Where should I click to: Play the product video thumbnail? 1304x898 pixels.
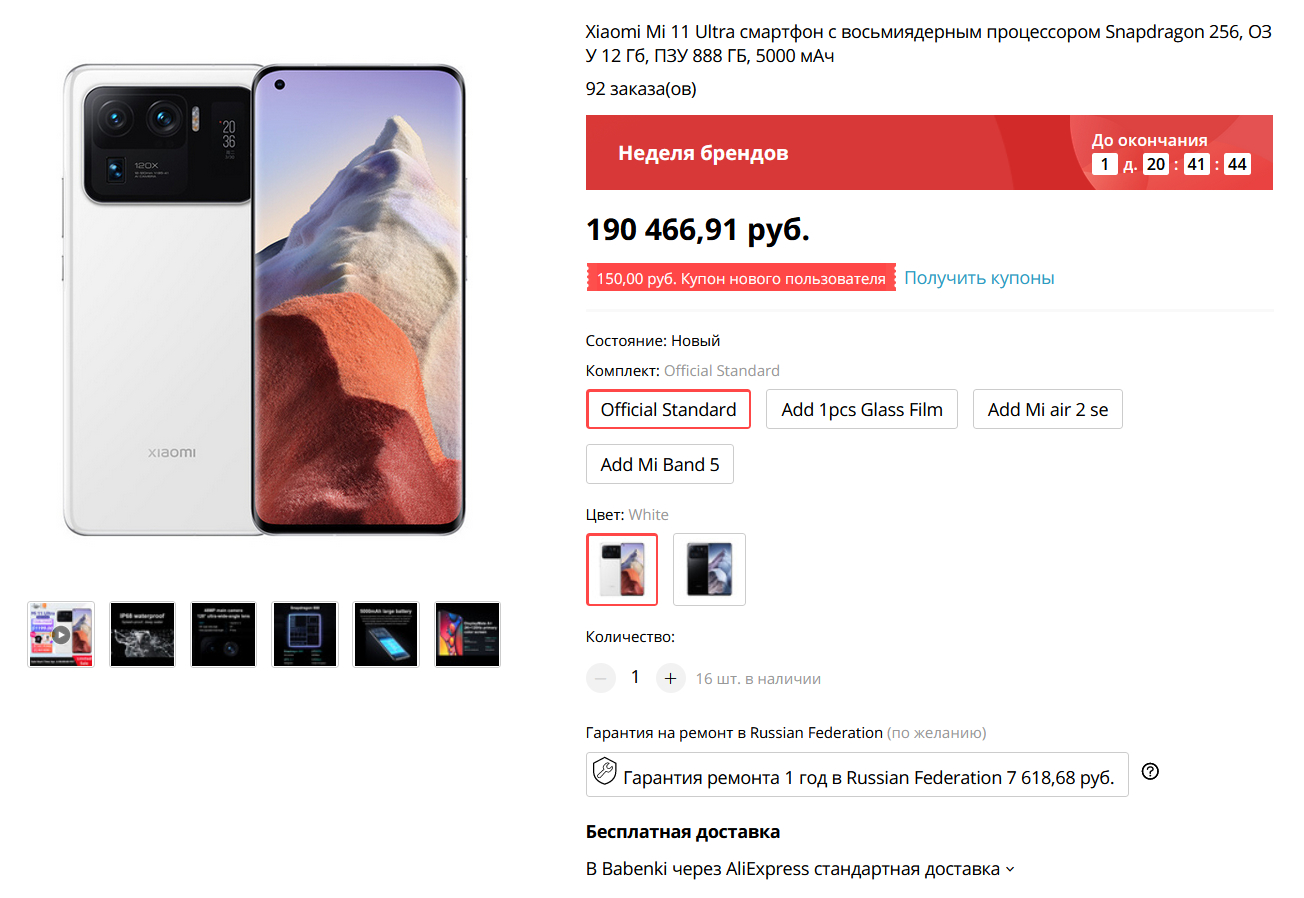click(61, 634)
